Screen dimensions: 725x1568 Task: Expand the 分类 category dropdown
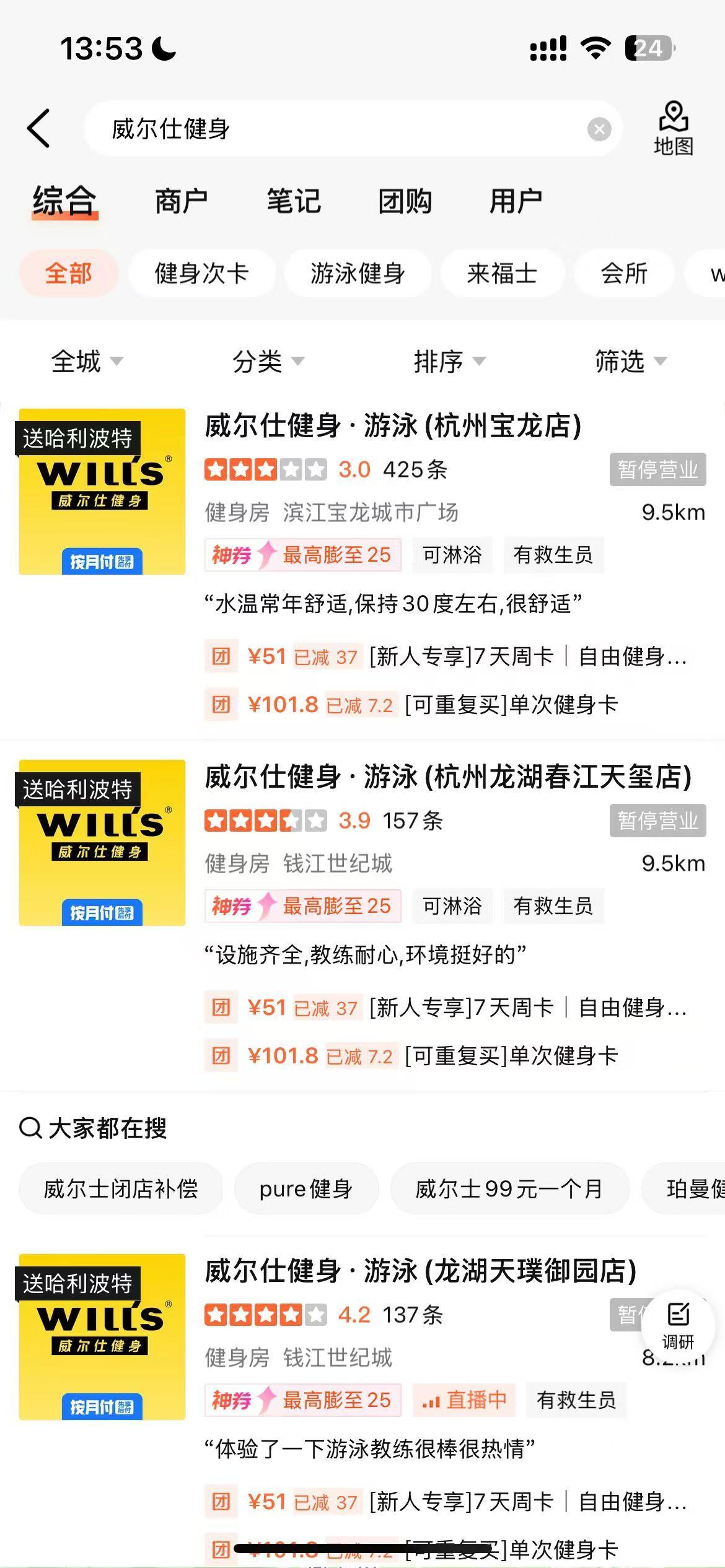[x=268, y=361]
